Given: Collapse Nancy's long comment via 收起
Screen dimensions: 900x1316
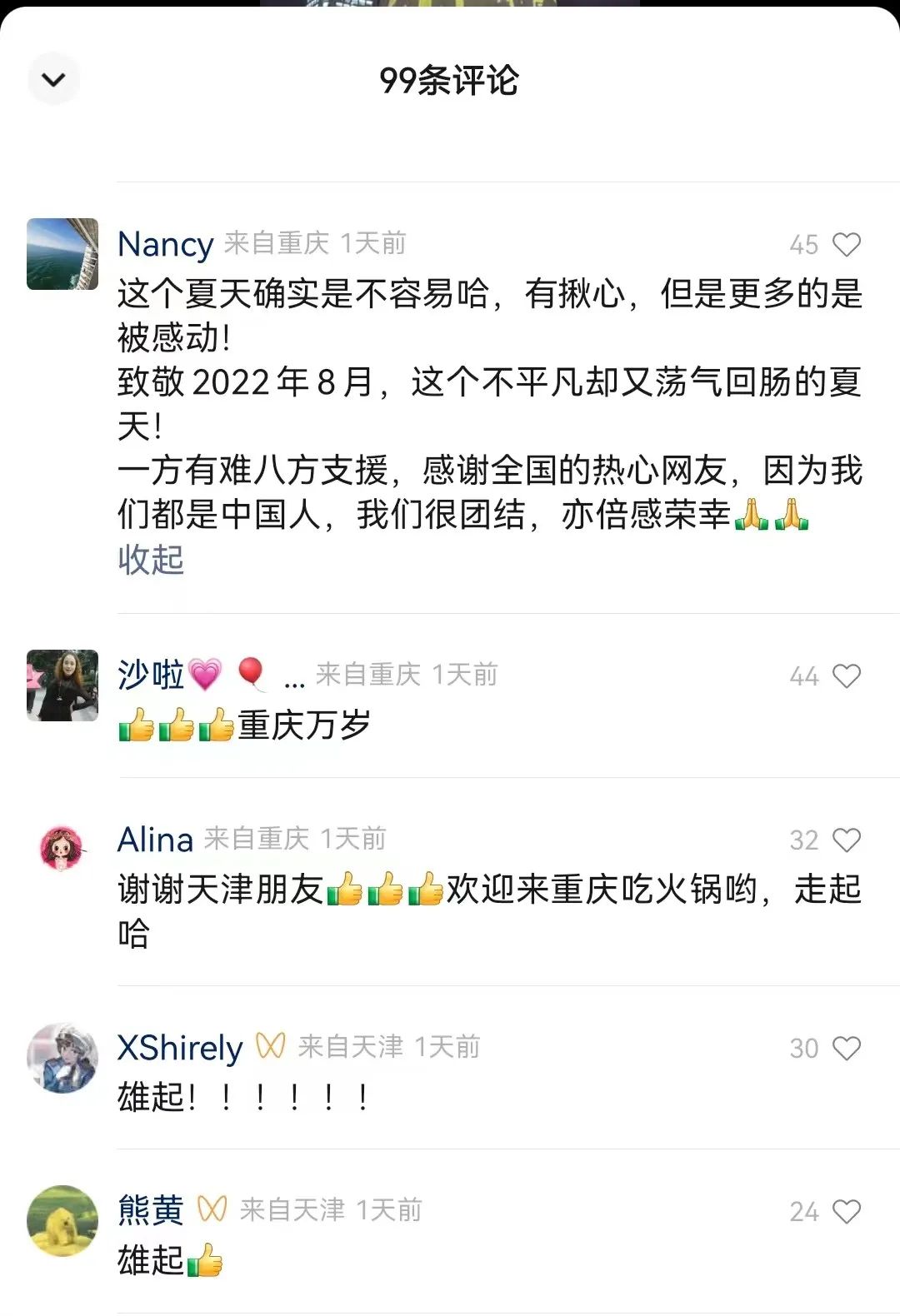Looking at the screenshot, I should point(151,560).
